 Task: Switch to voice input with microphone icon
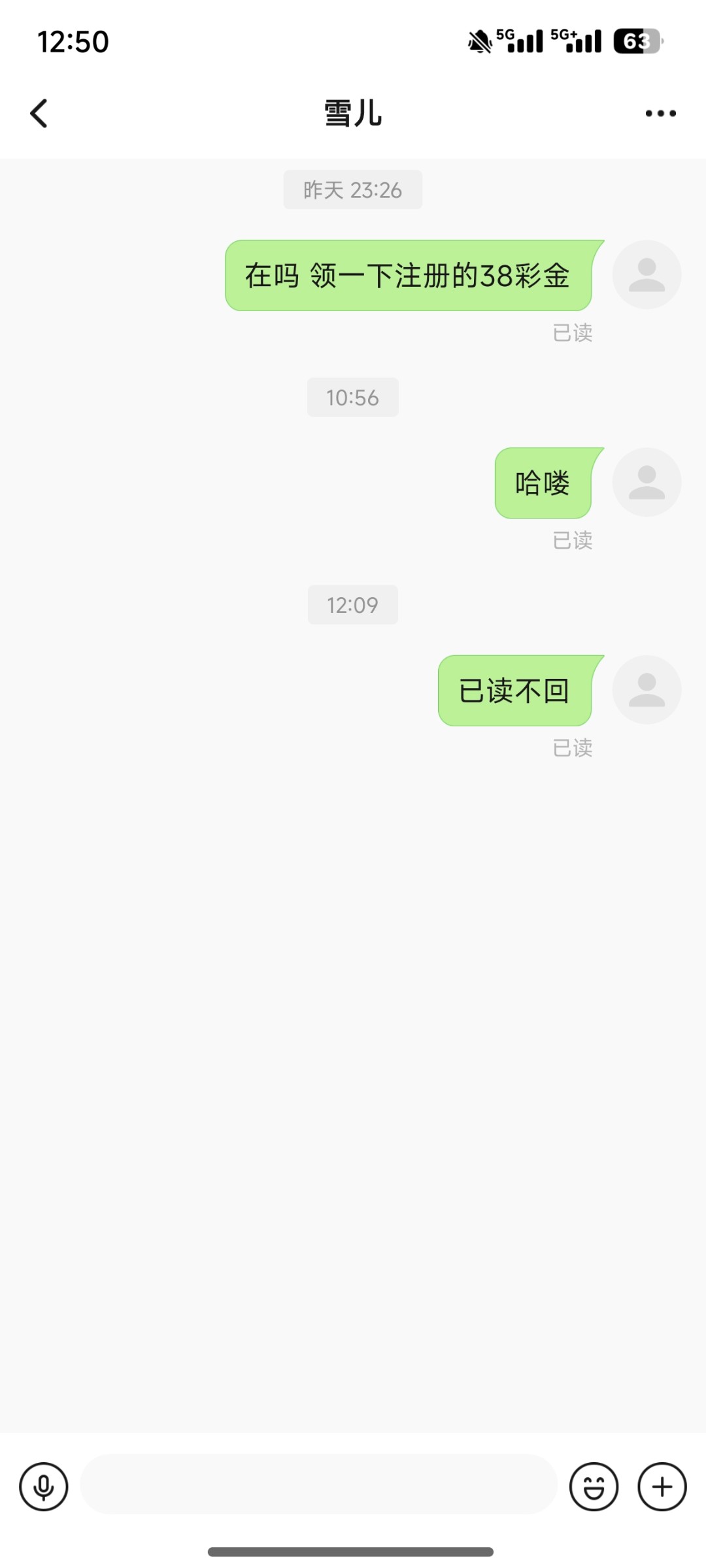(44, 1486)
